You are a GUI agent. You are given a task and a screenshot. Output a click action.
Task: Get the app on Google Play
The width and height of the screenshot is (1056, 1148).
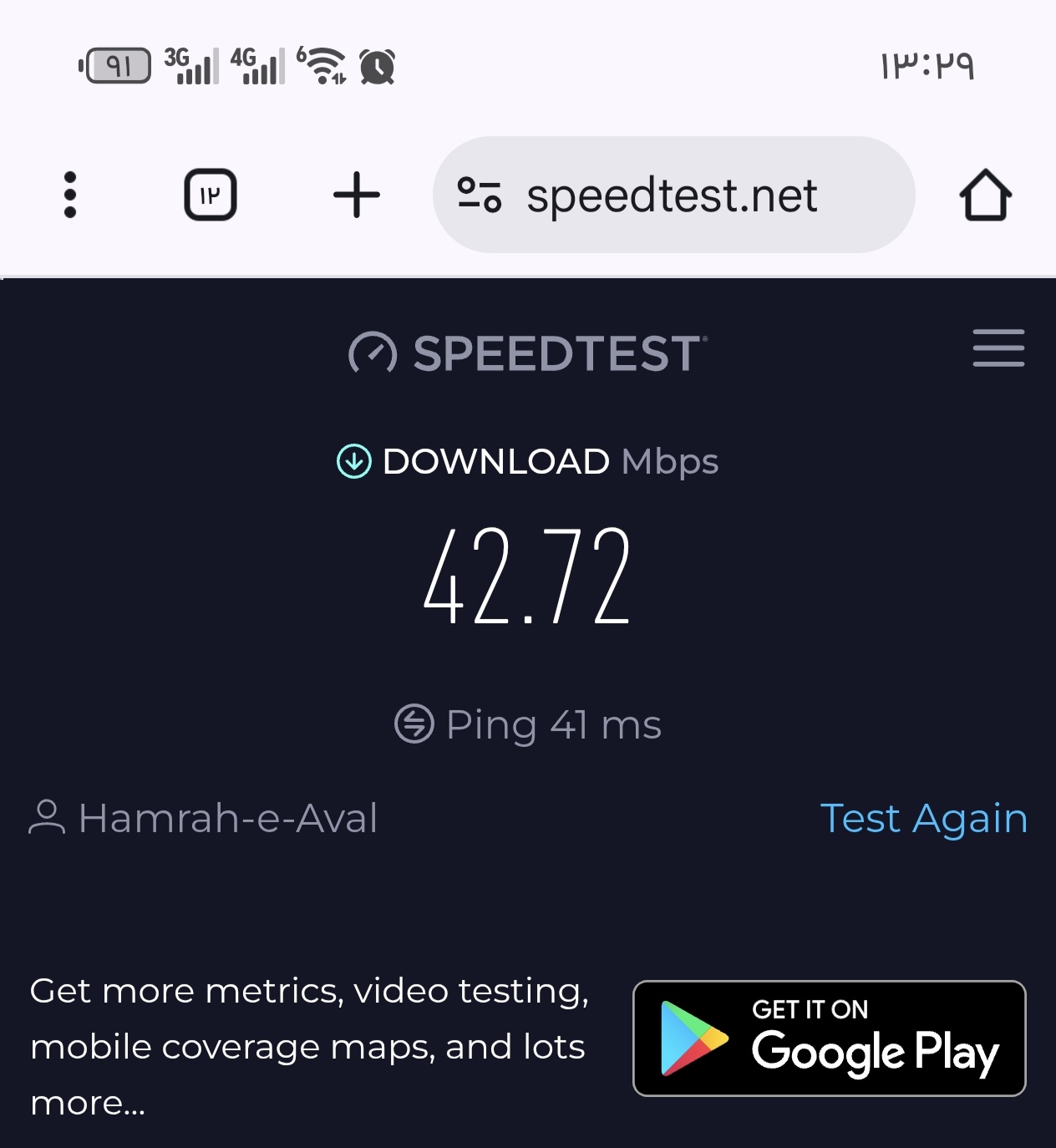(x=829, y=1038)
